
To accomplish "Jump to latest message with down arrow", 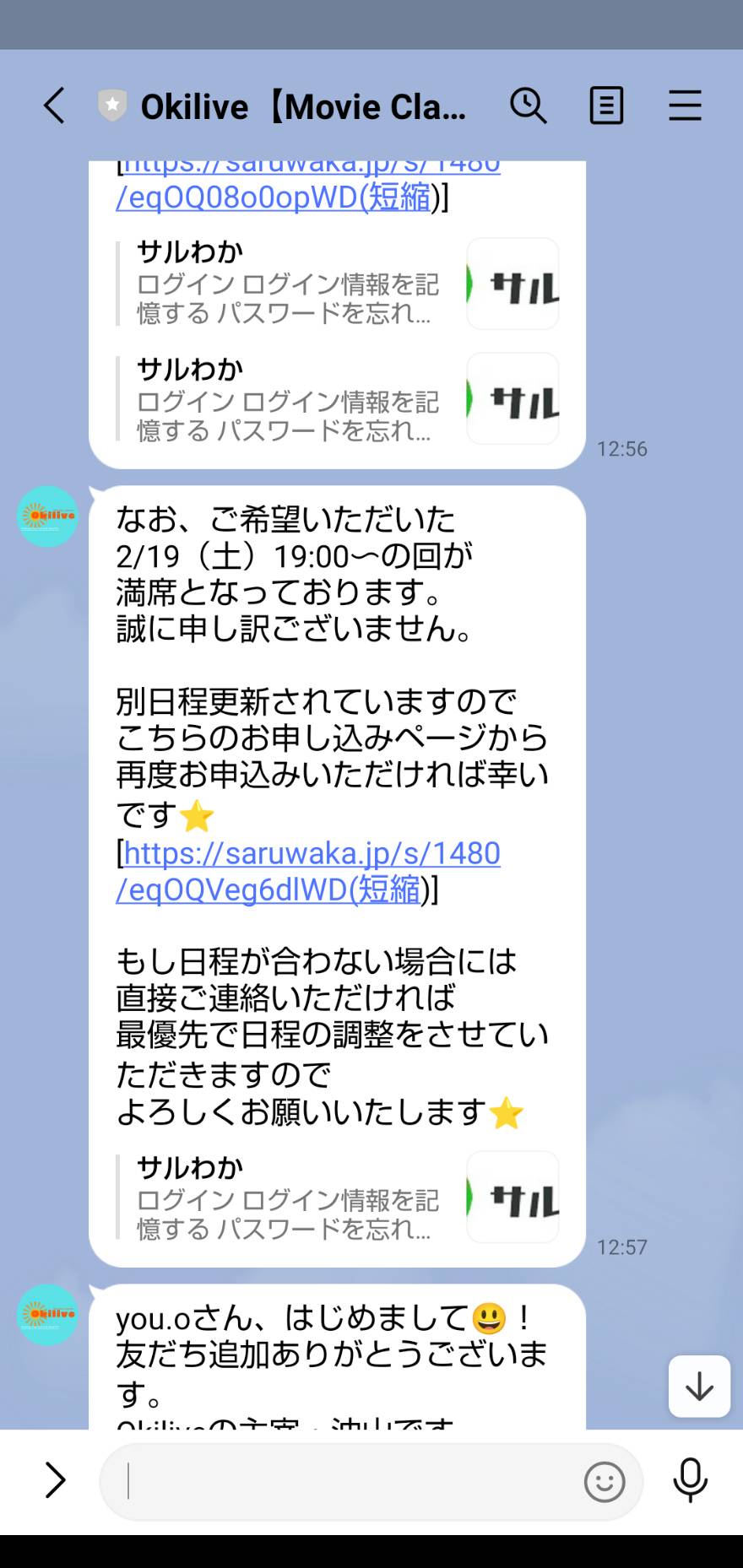I will [x=699, y=1387].
